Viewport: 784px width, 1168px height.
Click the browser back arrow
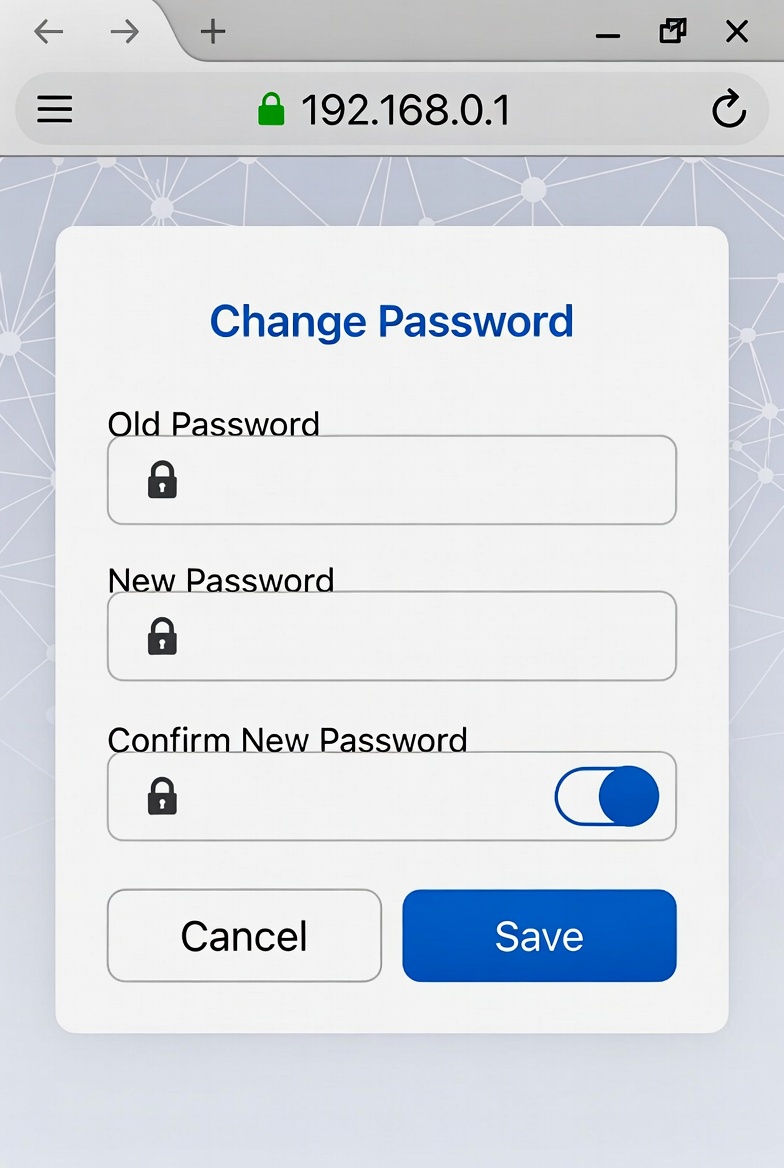pos(47,31)
